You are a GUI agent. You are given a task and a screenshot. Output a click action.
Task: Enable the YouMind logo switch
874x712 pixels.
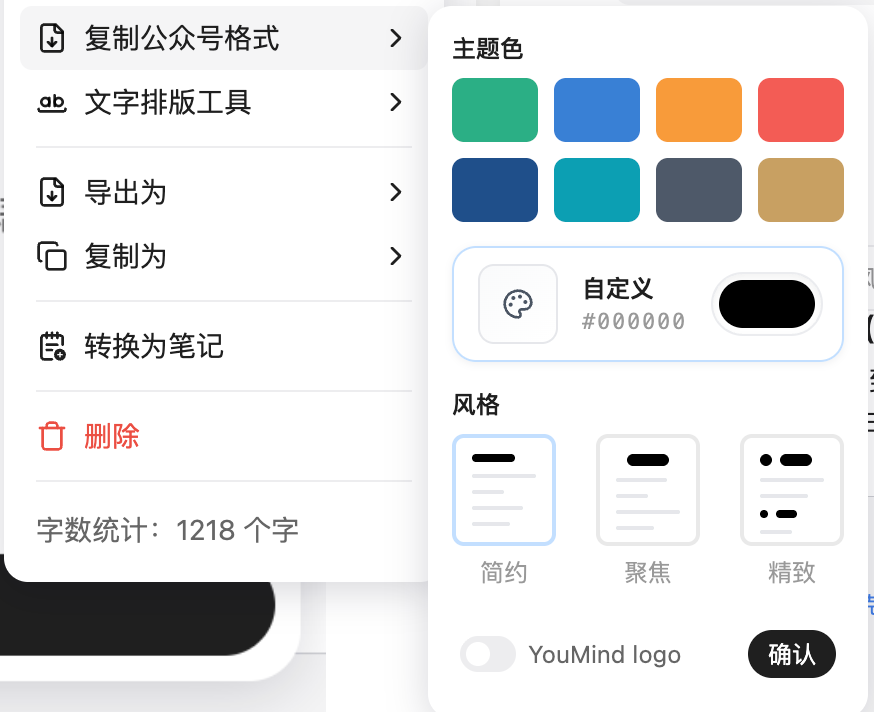pyautogui.click(x=487, y=654)
